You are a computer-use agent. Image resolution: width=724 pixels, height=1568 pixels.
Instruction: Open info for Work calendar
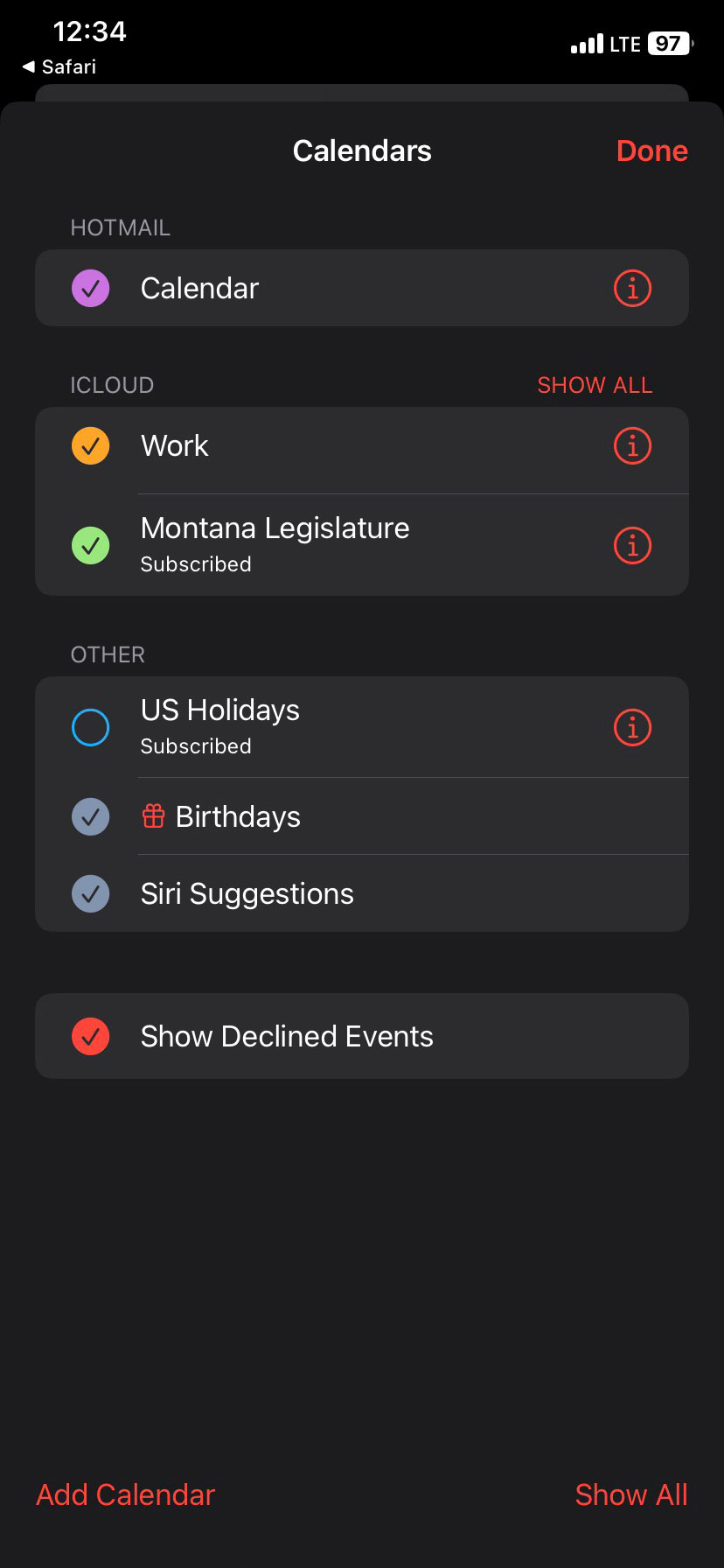point(632,445)
